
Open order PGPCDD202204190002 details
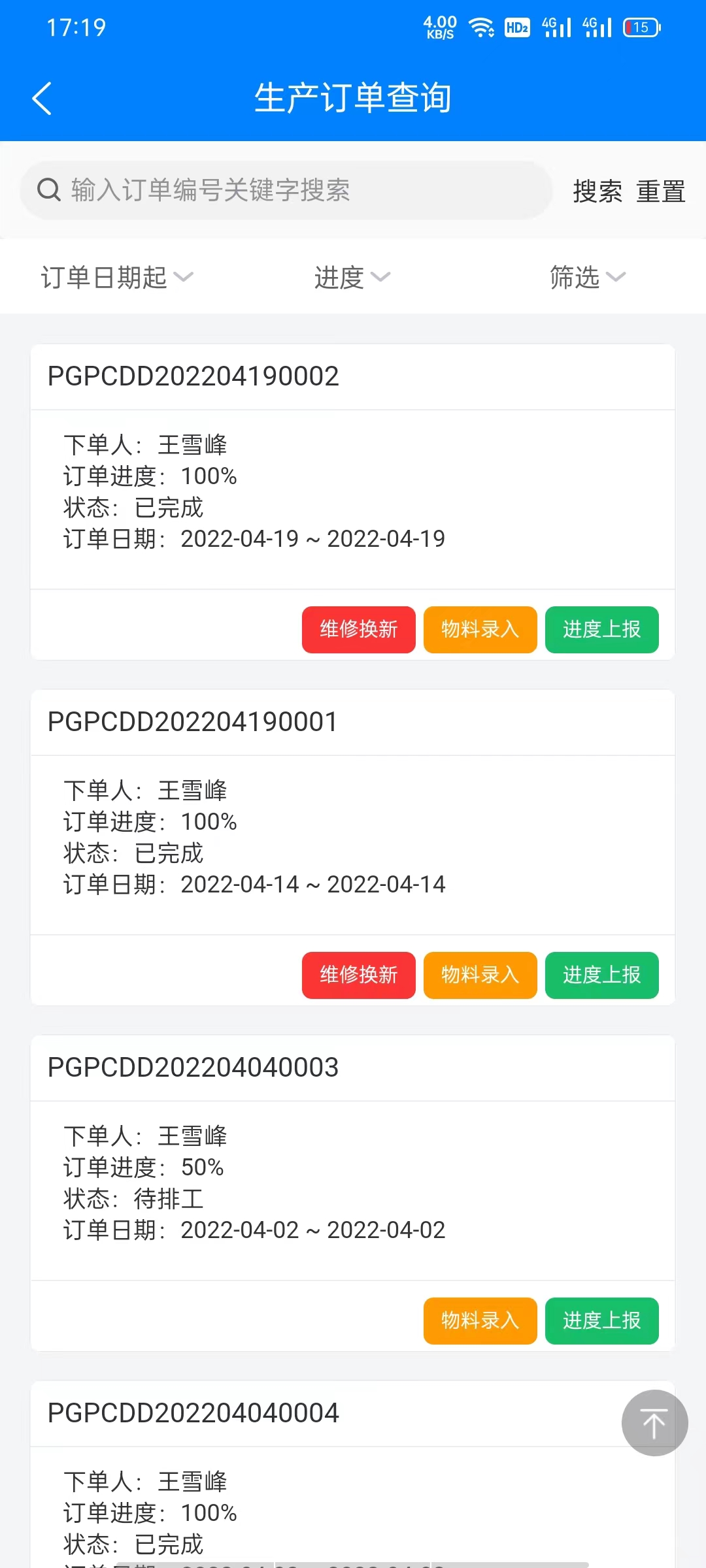pos(193,376)
